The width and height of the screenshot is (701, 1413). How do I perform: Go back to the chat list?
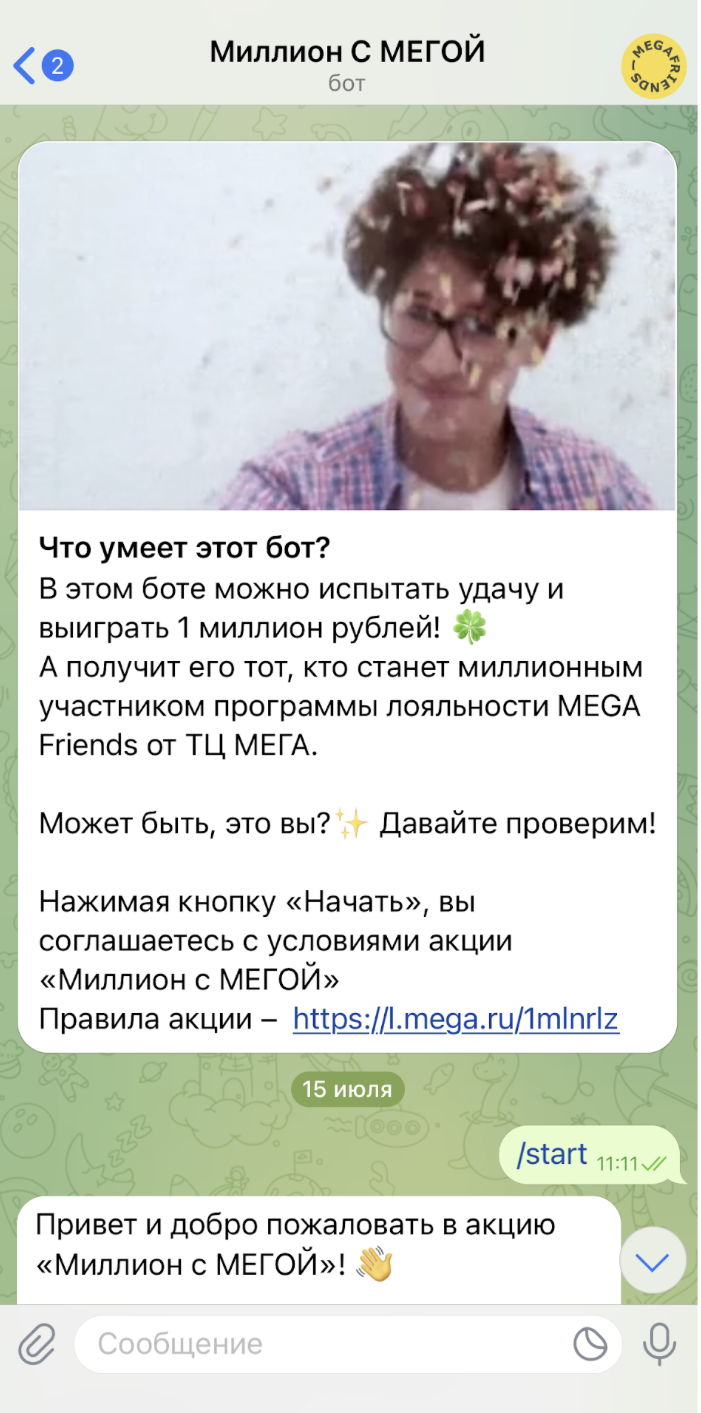(x=40, y=66)
